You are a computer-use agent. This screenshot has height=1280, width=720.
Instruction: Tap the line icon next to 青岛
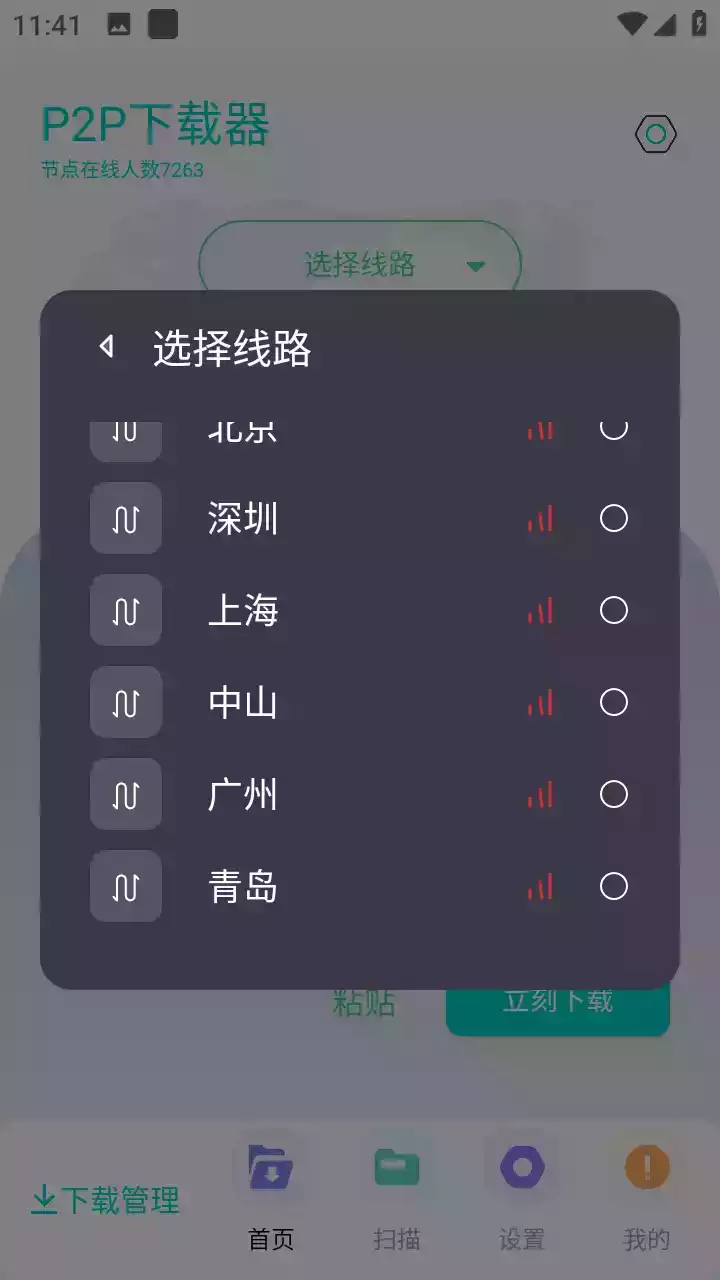(x=126, y=886)
